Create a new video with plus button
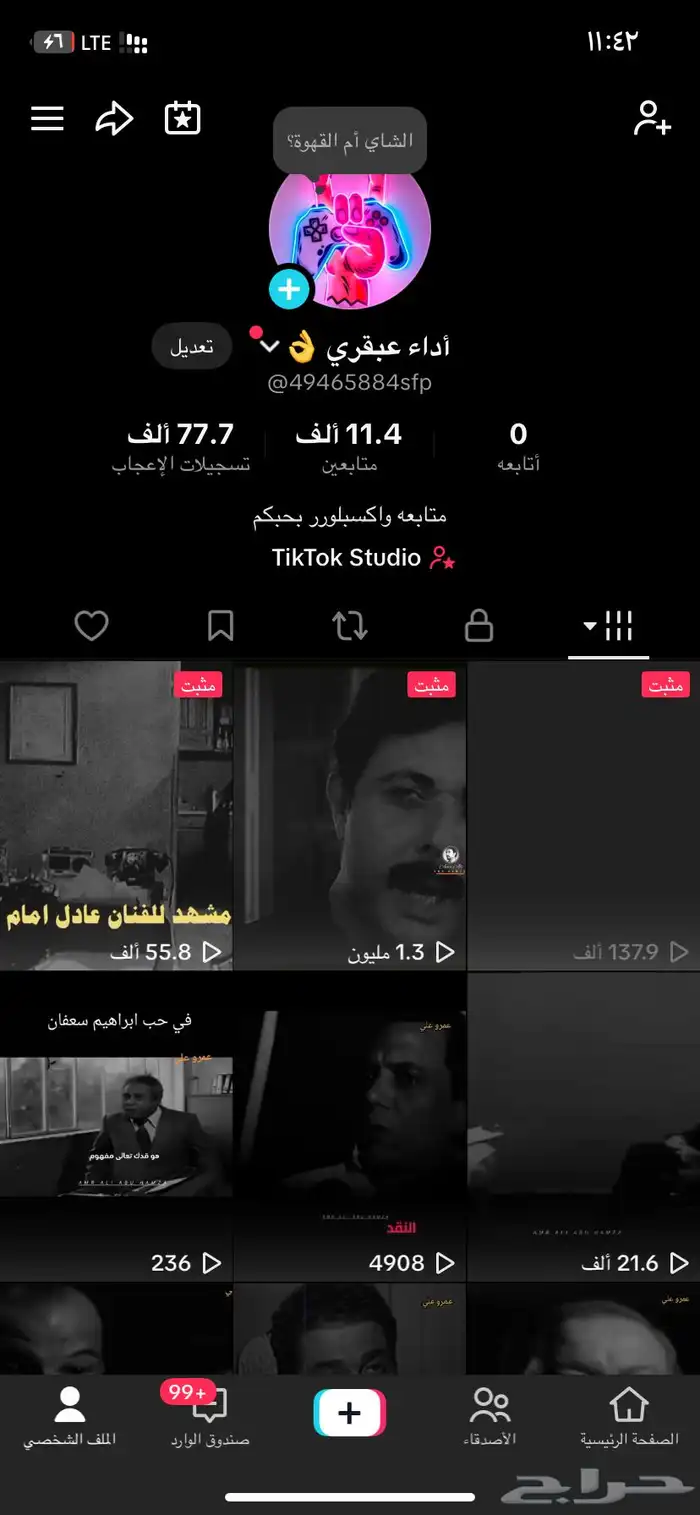The image size is (700, 1515). [349, 1413]
